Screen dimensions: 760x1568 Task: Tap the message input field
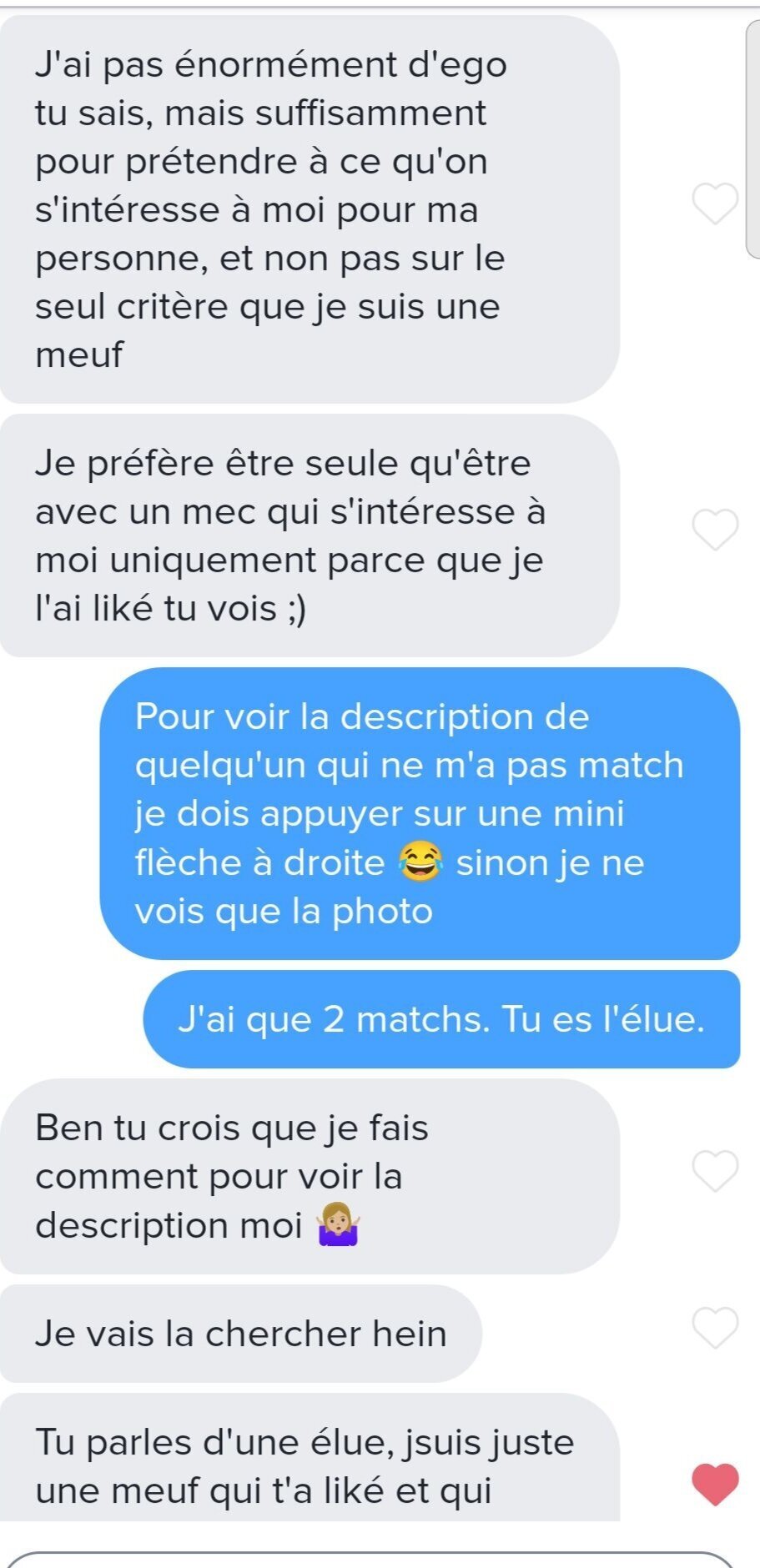371,1560
